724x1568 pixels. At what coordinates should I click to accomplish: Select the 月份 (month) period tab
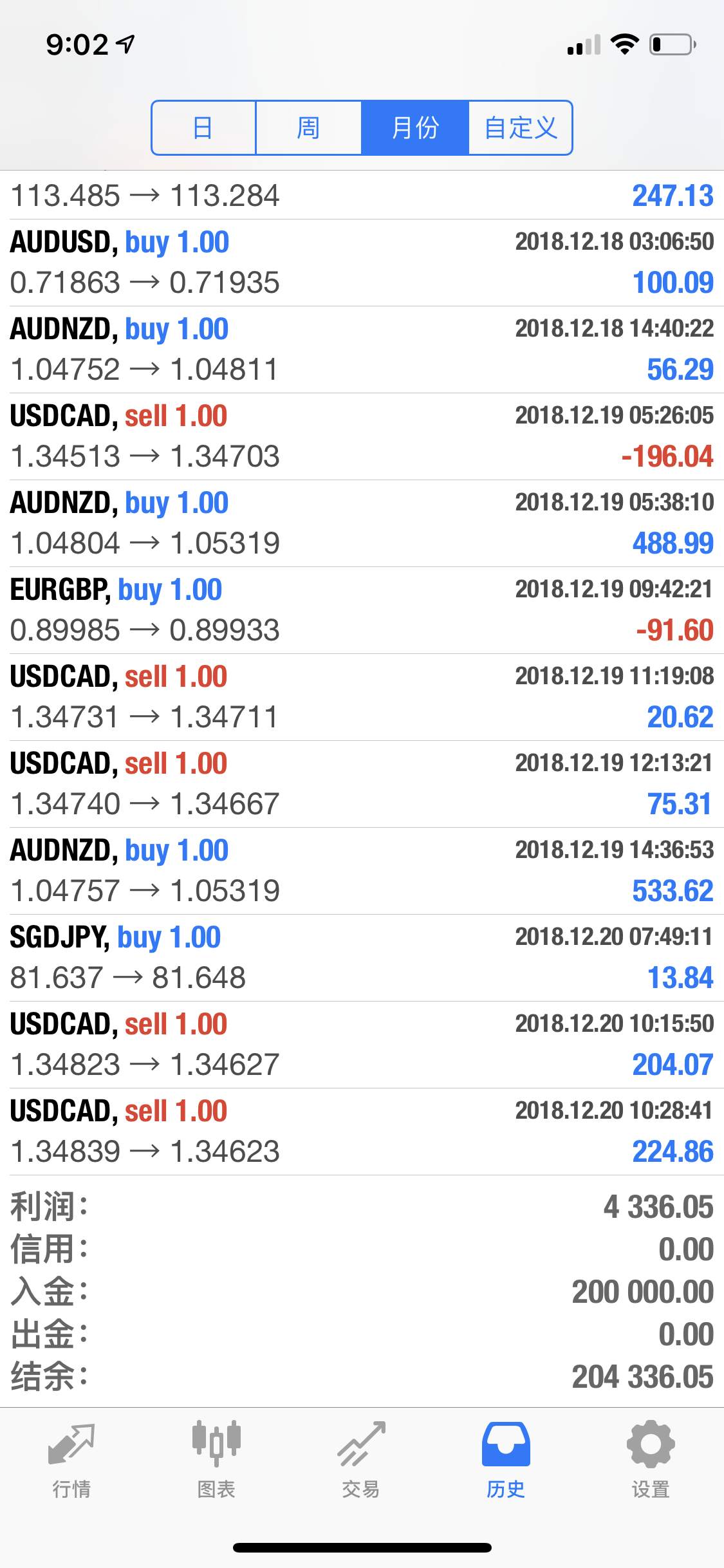point(414,127)
